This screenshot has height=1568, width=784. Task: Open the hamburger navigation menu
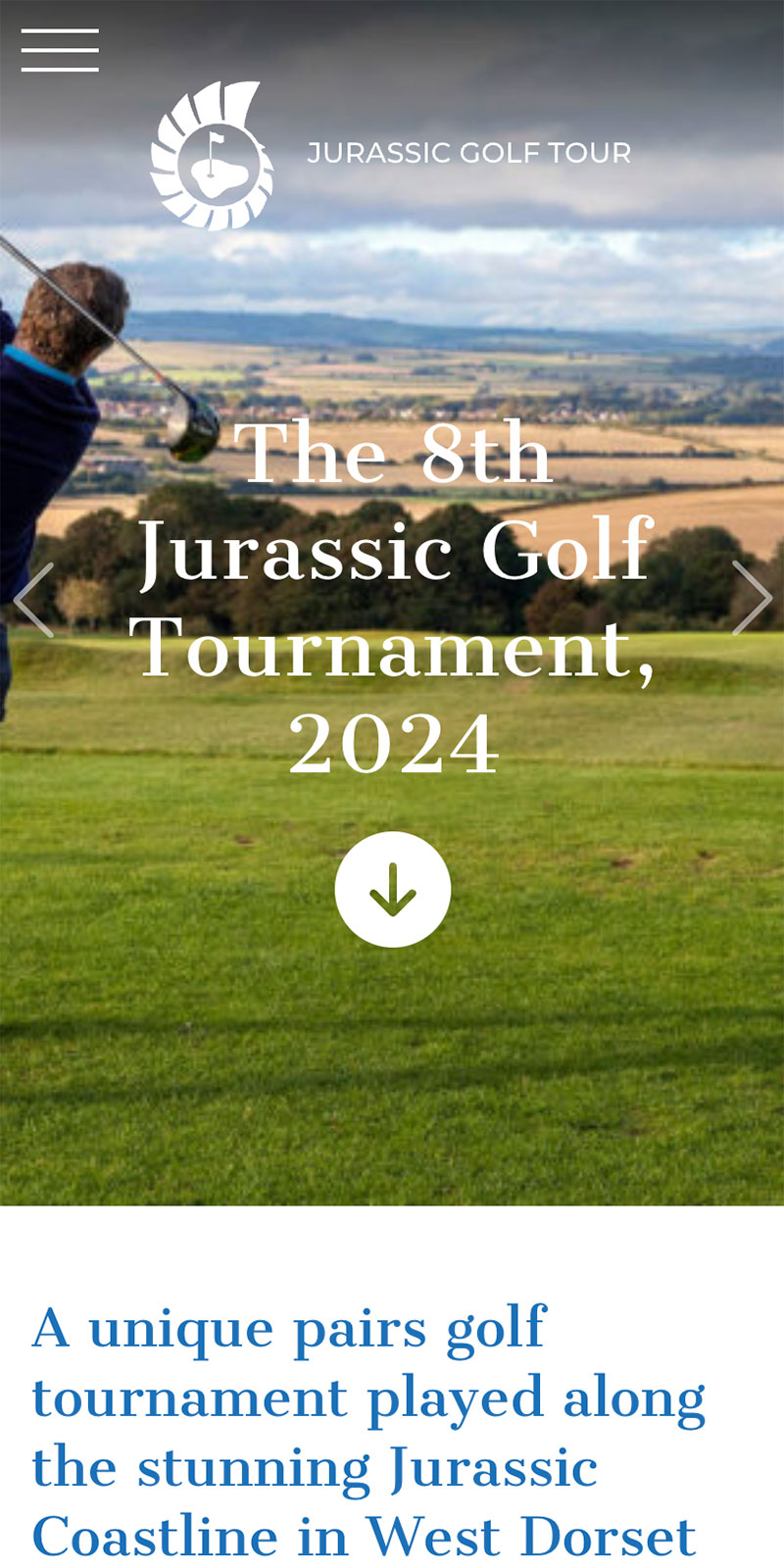point(60,50)
